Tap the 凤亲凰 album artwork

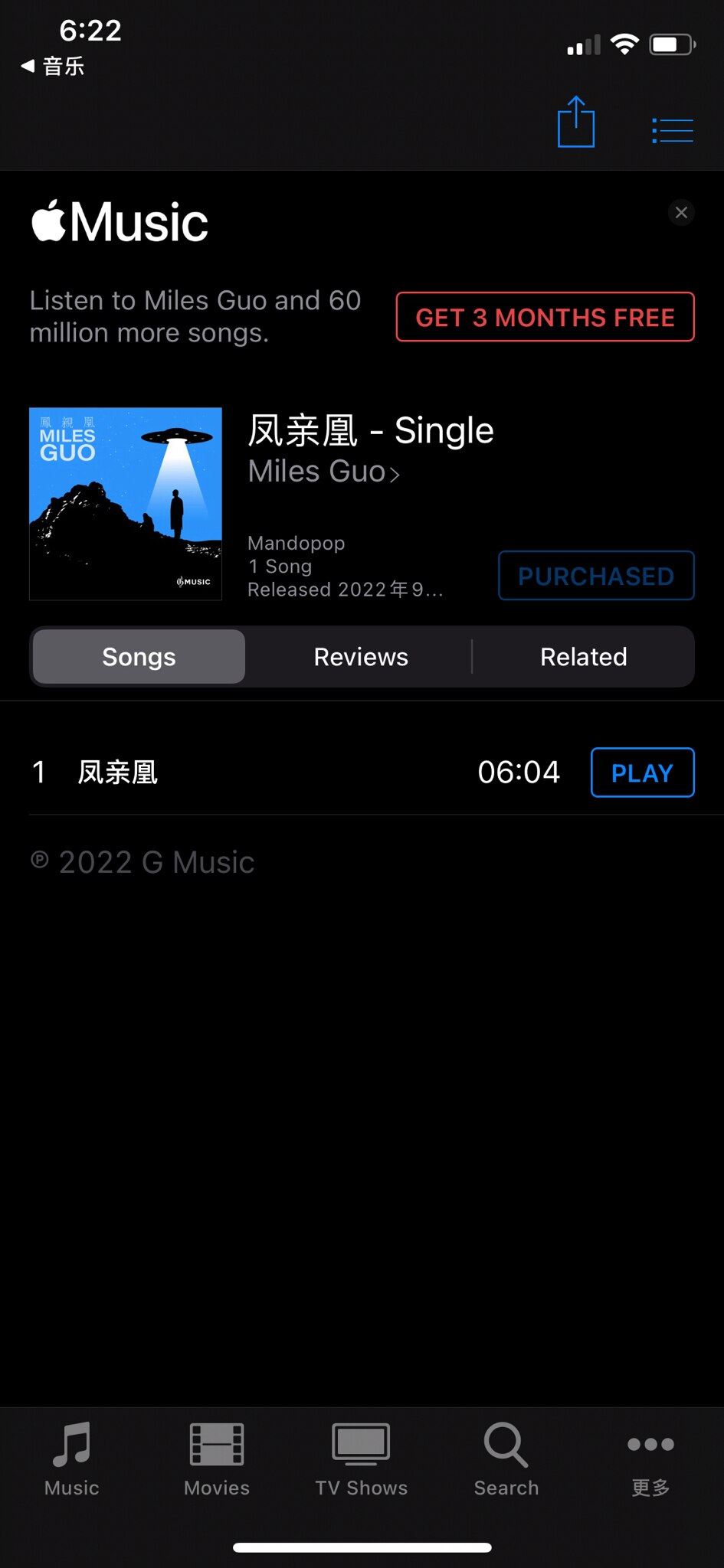(x=125, y=503)
